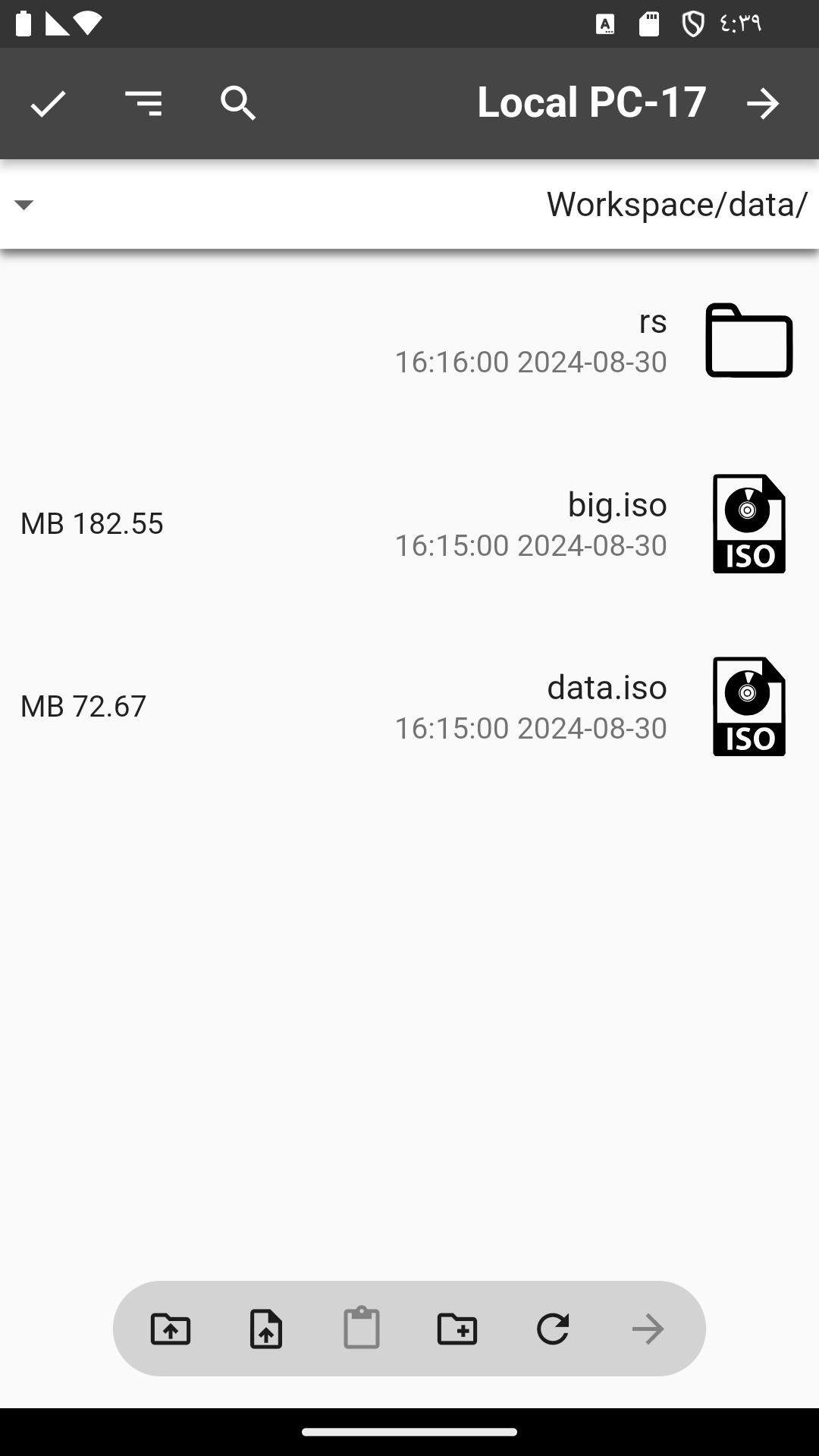Open the rs folder
Screen dimensions: 819x1456
tap(409, 340)
